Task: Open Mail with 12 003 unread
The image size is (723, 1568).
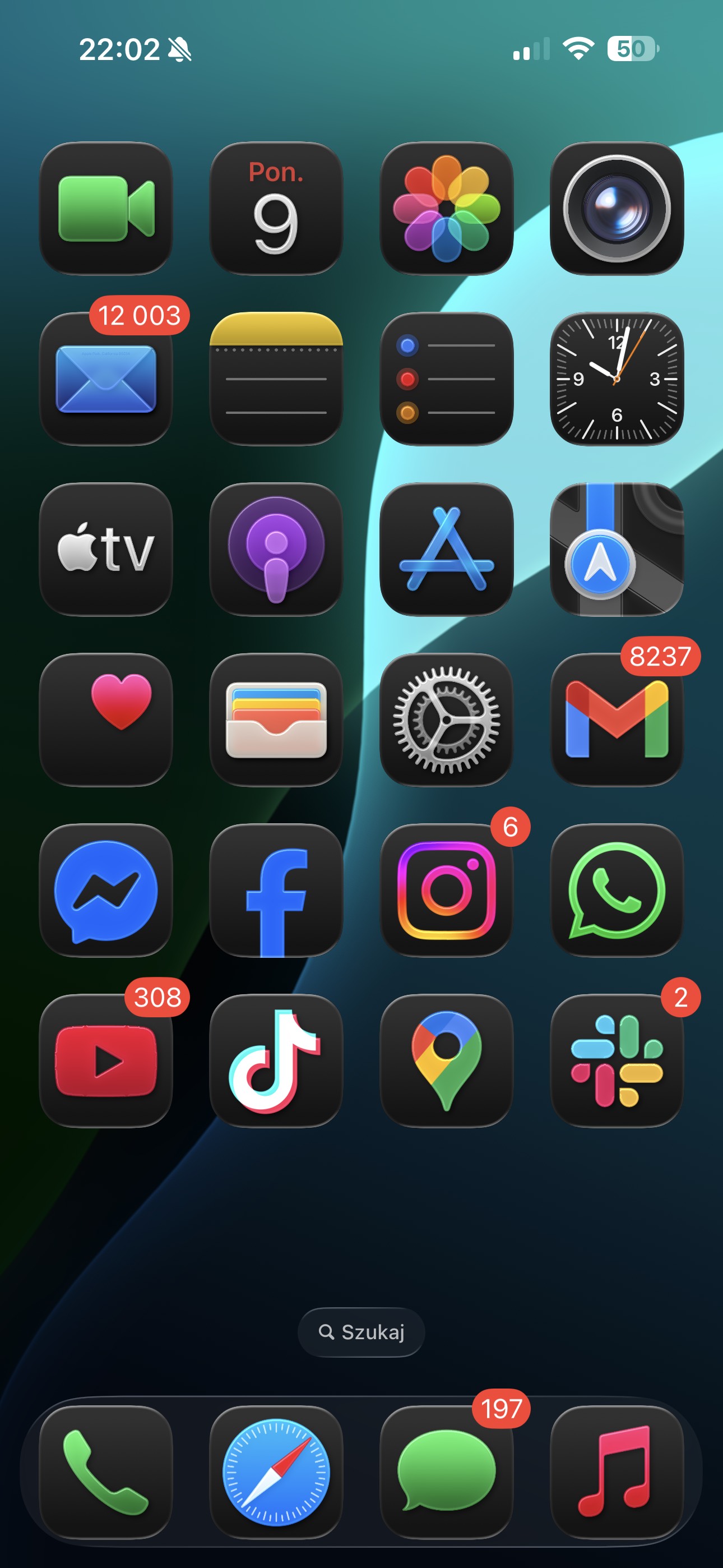Action: 106,379
